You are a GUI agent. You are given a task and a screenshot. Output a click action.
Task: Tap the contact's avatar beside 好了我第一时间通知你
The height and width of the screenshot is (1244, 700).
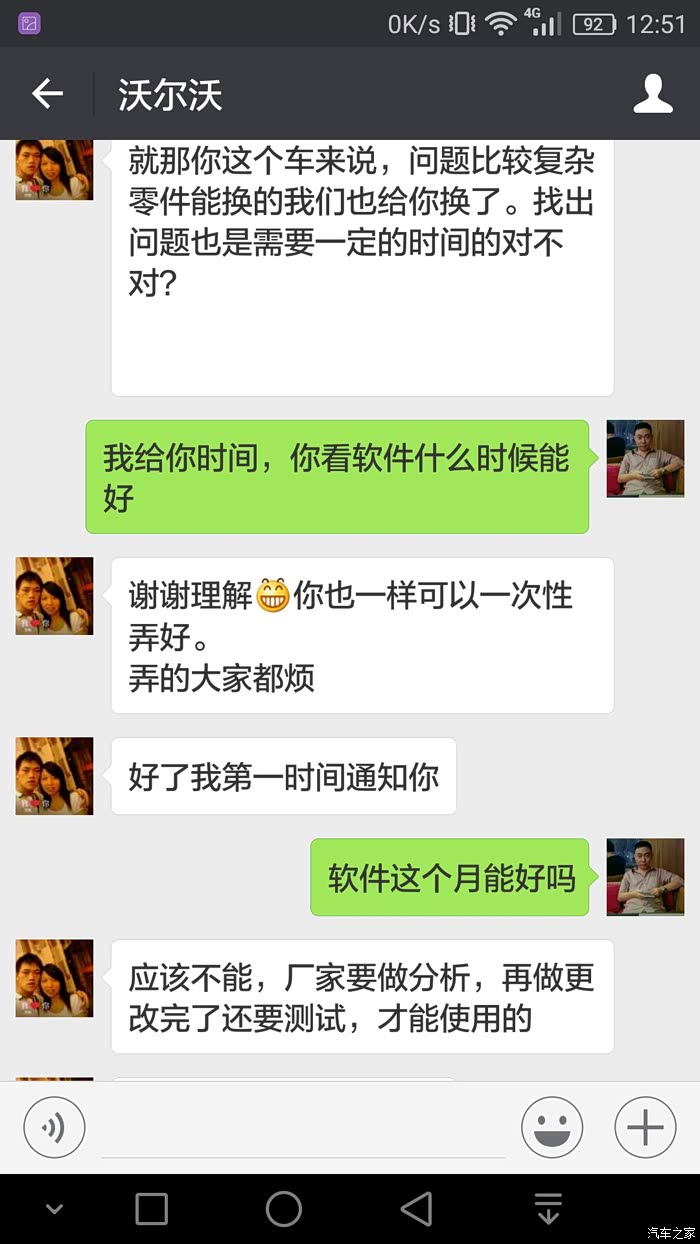[54, 776]
